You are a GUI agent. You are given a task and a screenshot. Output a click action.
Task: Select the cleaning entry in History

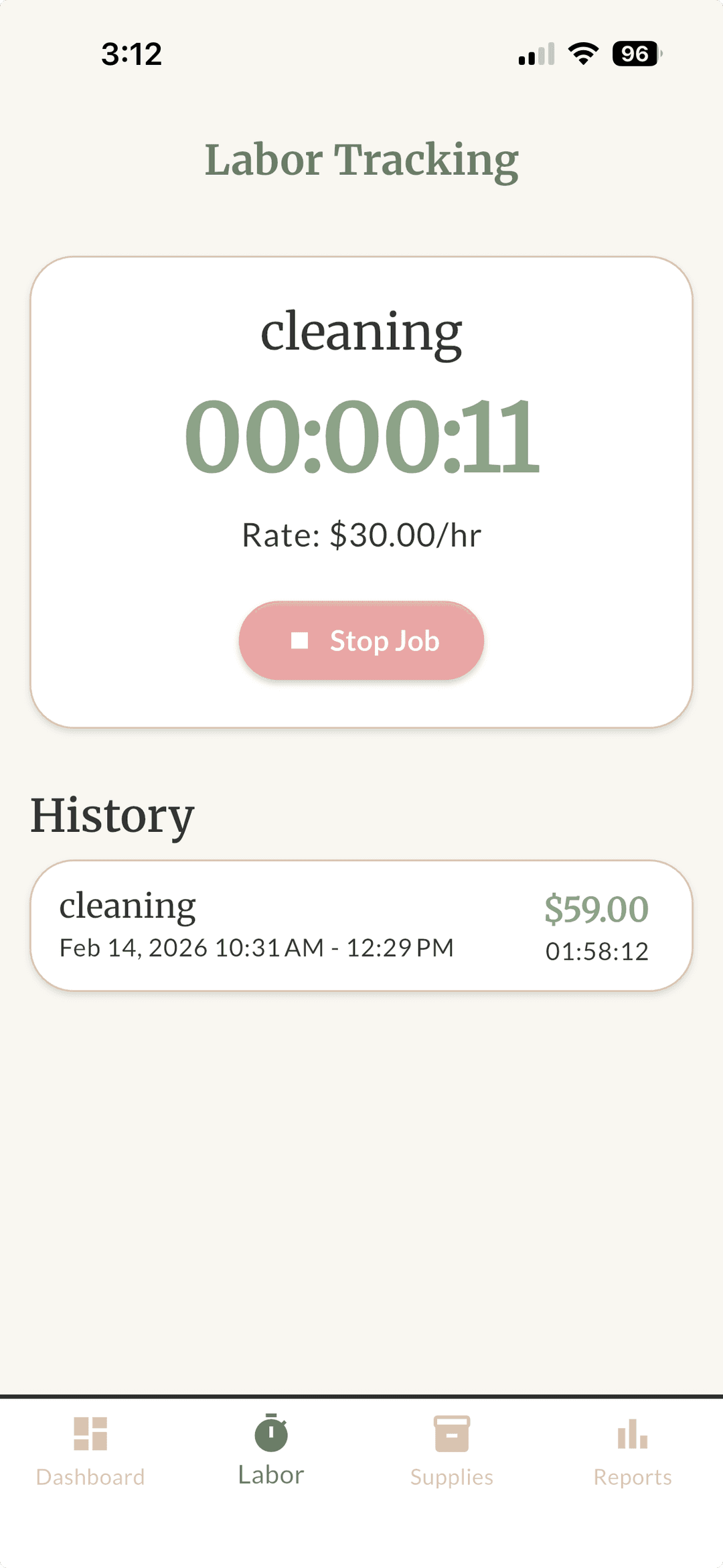pos(361,923)
